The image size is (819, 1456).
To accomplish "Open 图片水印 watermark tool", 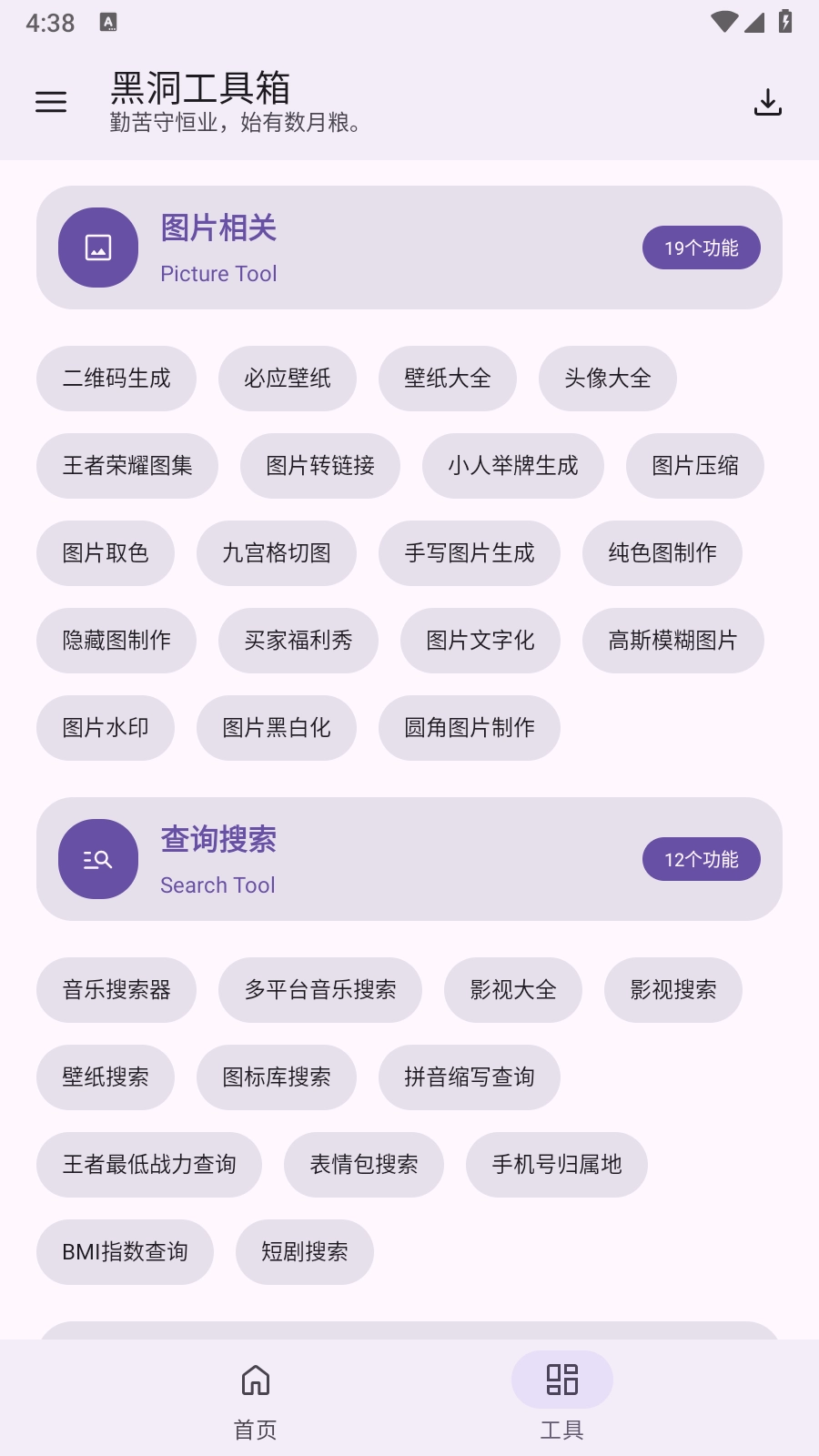I will pos(106,728).
